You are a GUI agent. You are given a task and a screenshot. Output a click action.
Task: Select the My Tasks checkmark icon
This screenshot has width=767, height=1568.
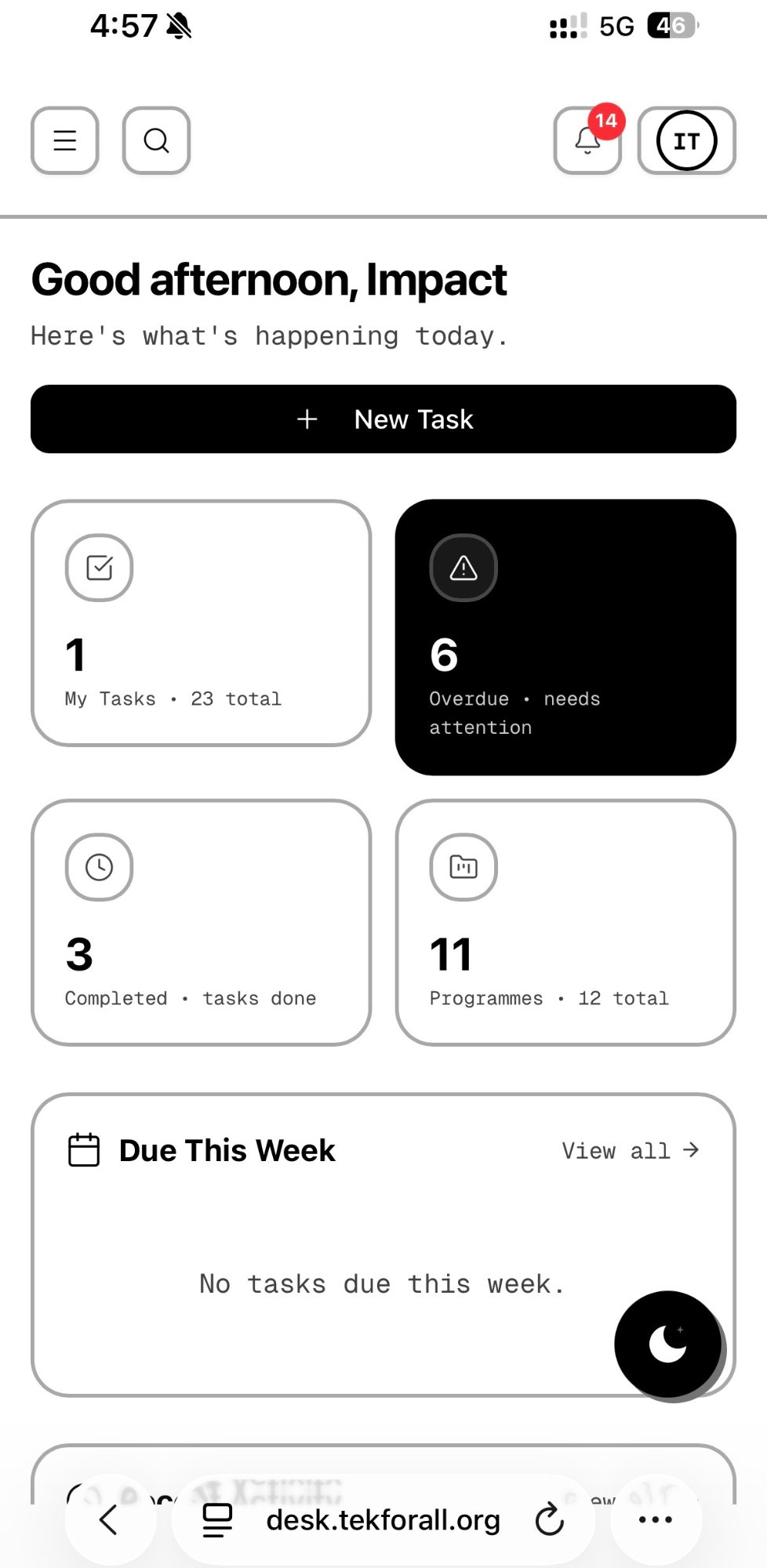[x=99, y=568]
